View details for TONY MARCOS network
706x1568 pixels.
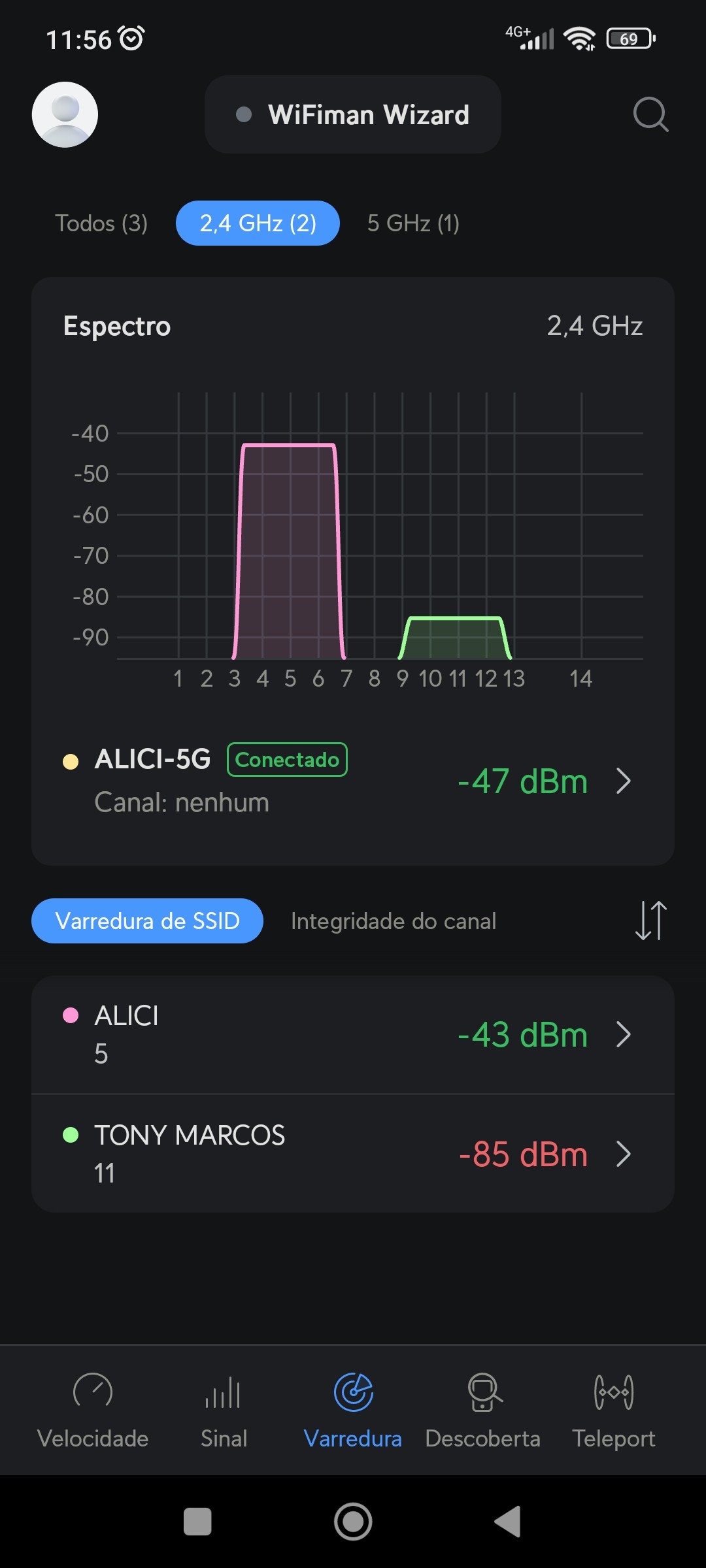pos(353,1154)
